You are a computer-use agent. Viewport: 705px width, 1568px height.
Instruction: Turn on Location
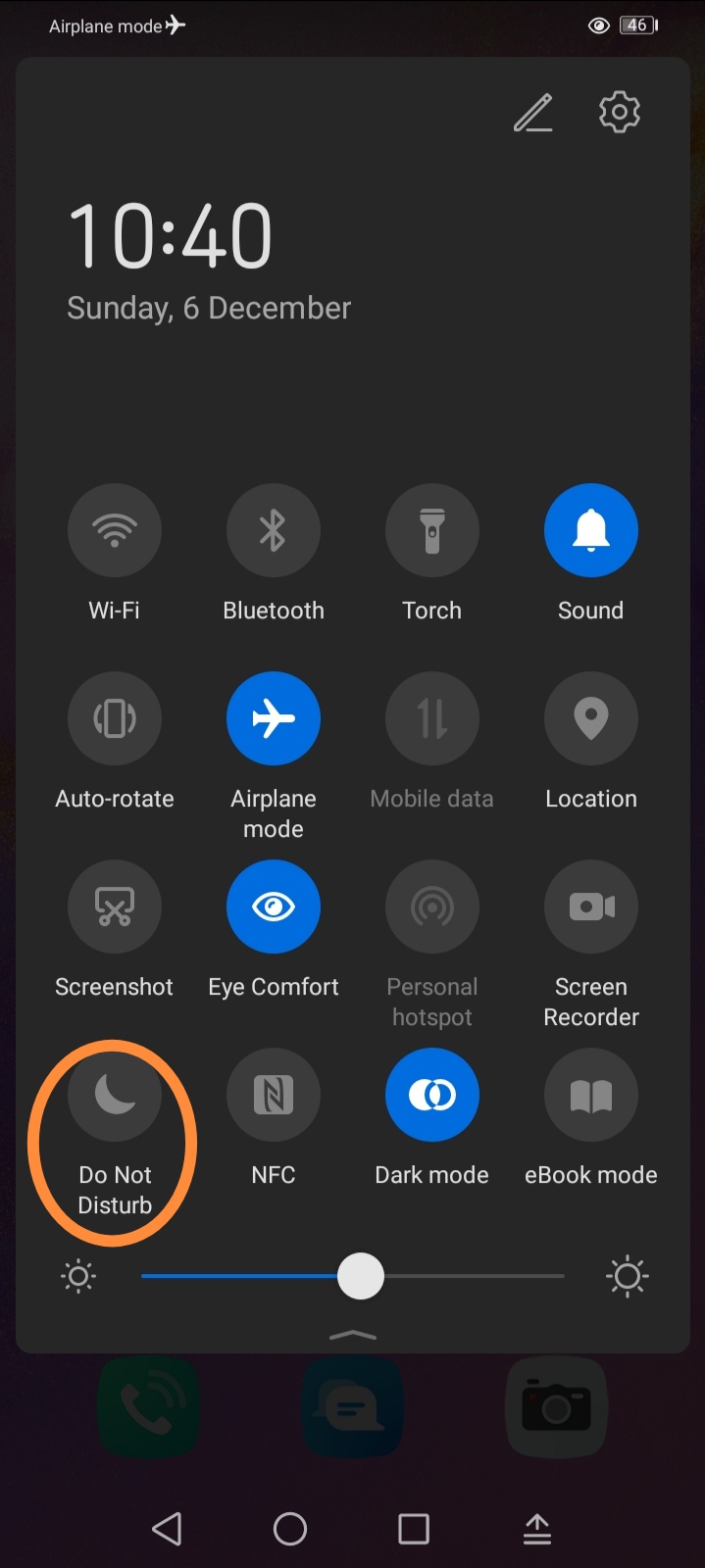[x=590, y=718]
